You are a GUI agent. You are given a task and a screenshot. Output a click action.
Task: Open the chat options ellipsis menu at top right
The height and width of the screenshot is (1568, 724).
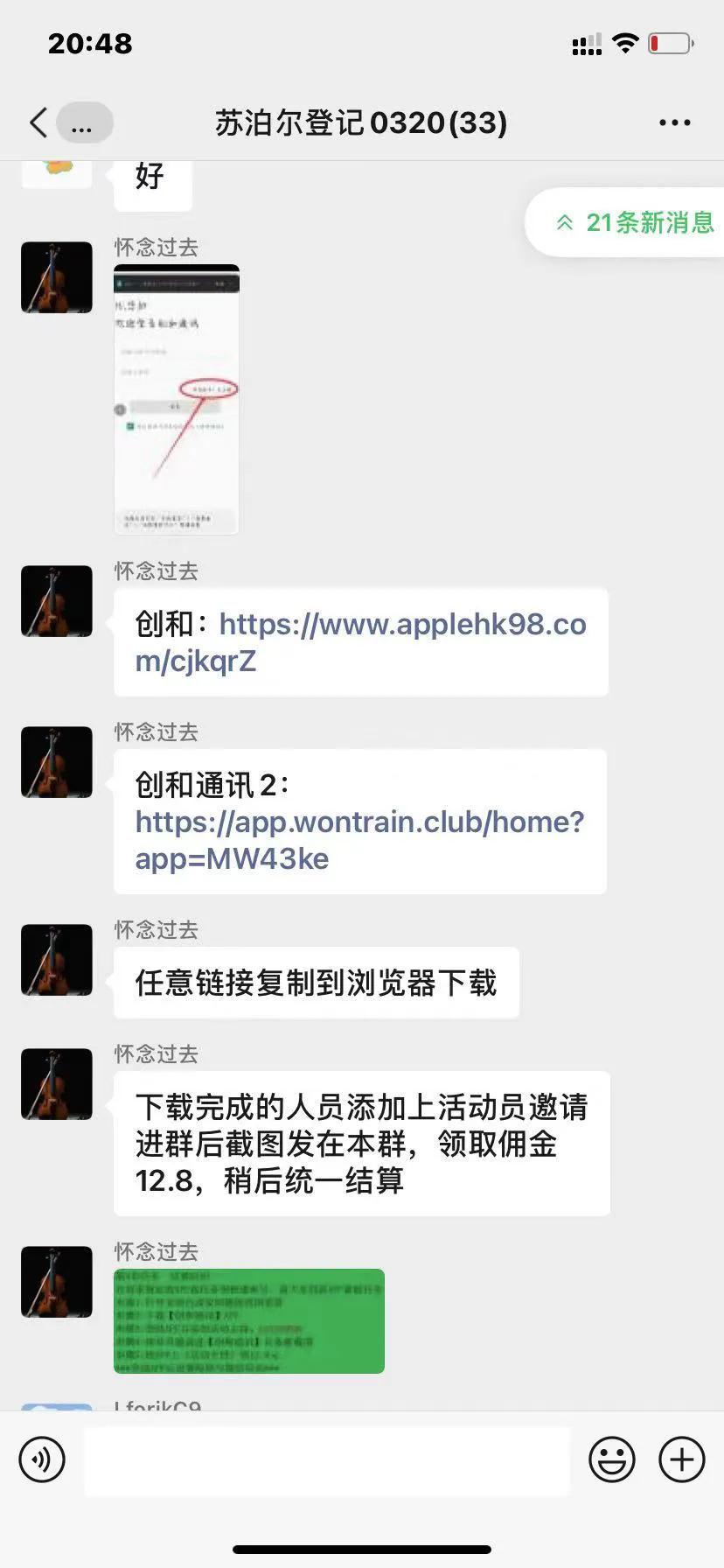(x=673, y=122)
